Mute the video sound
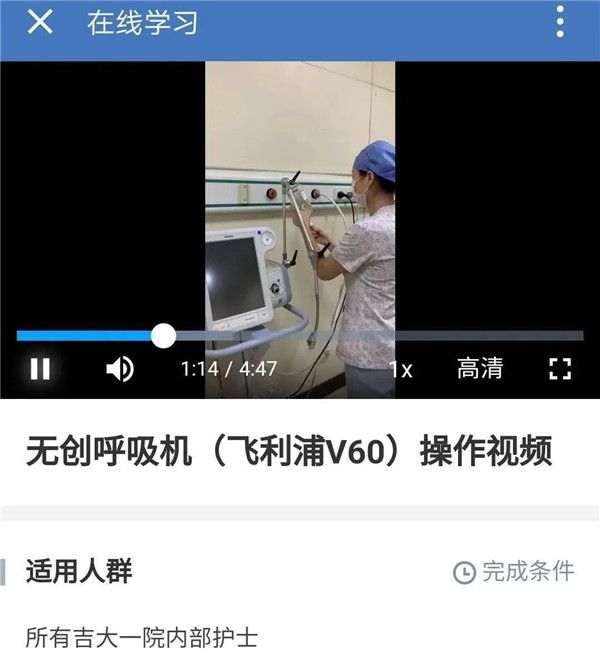600x662 pixels. click(x=120, y=369)
